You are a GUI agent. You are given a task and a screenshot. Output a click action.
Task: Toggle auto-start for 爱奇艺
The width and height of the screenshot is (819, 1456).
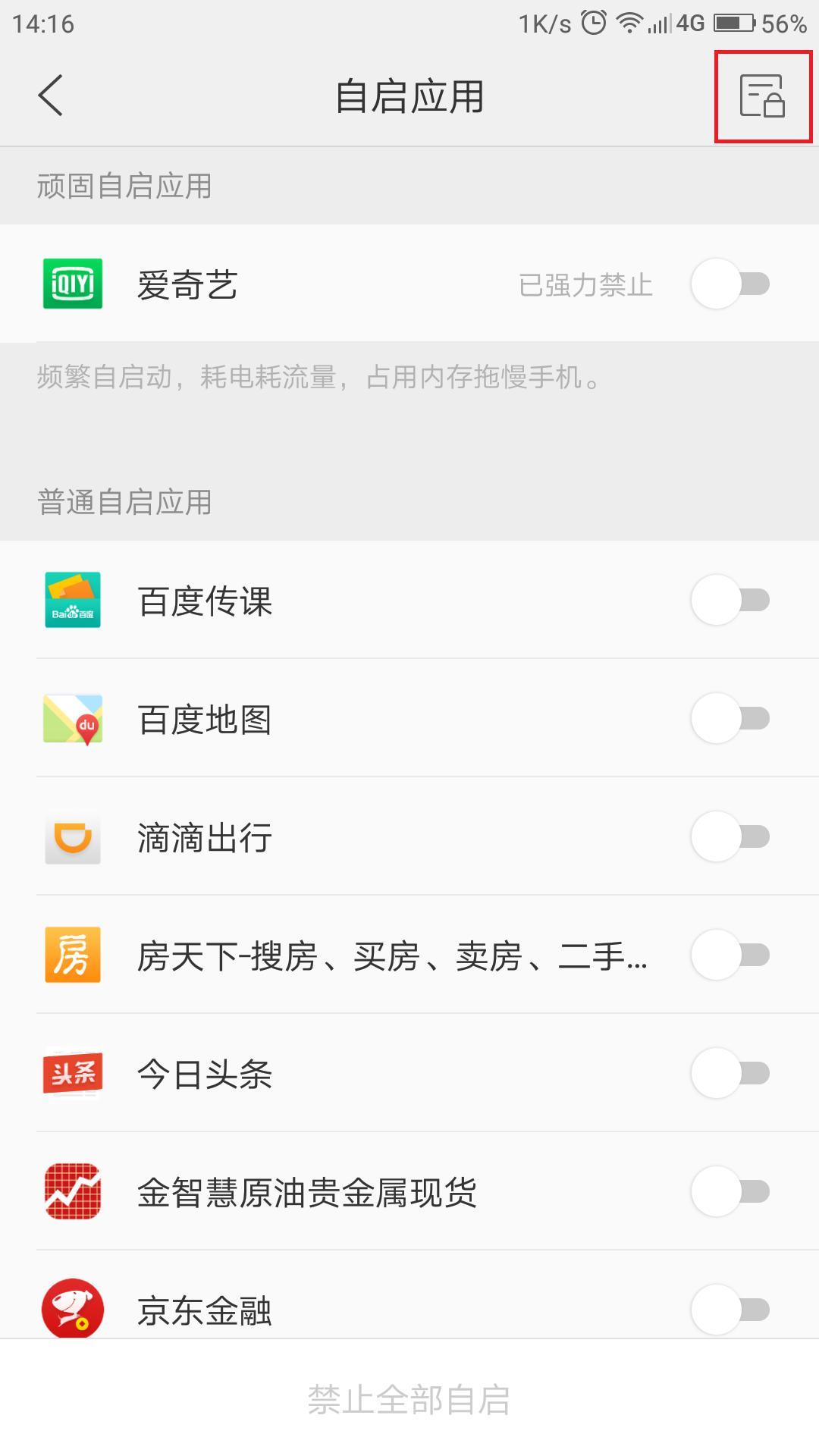730,284
